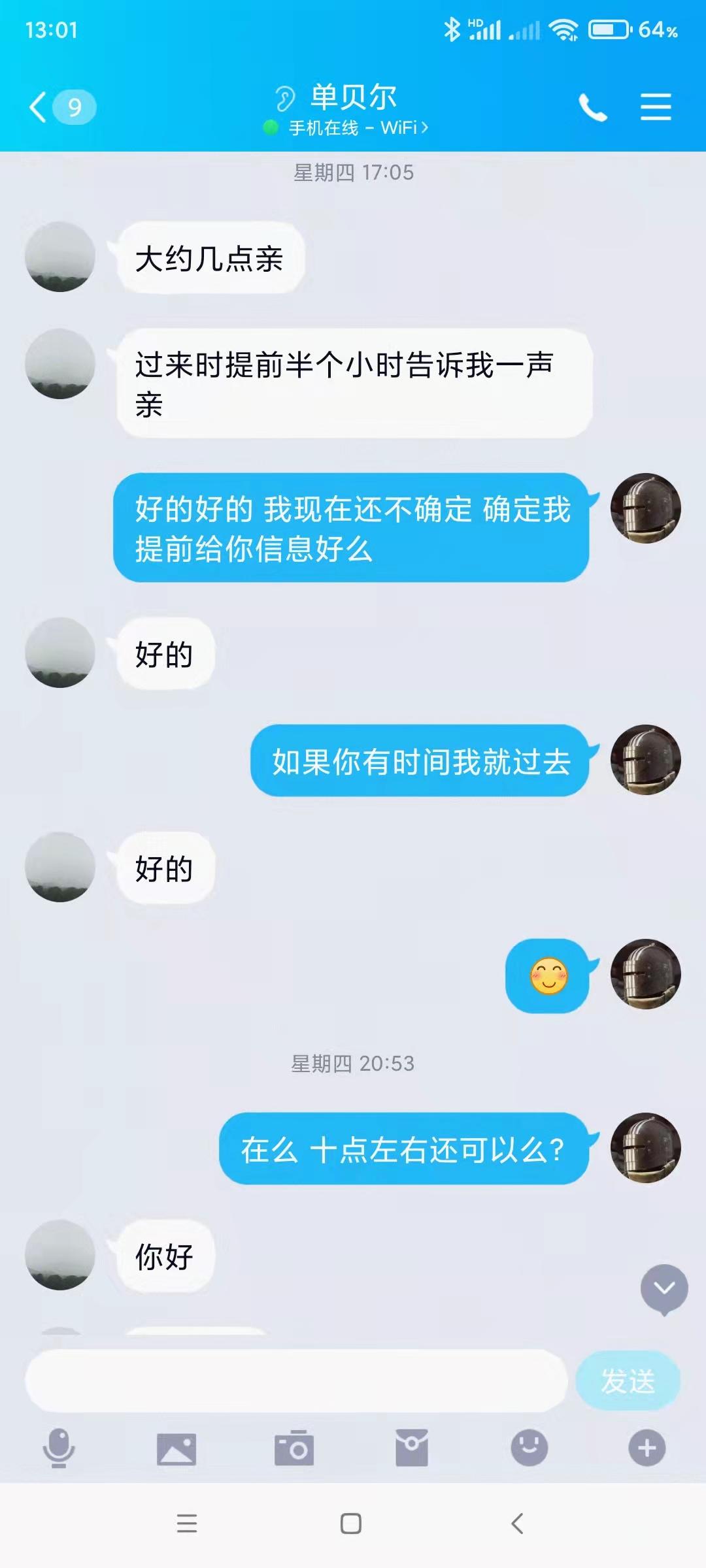
Task: Launch the camera to take a photo
Action: [294, 1448]
